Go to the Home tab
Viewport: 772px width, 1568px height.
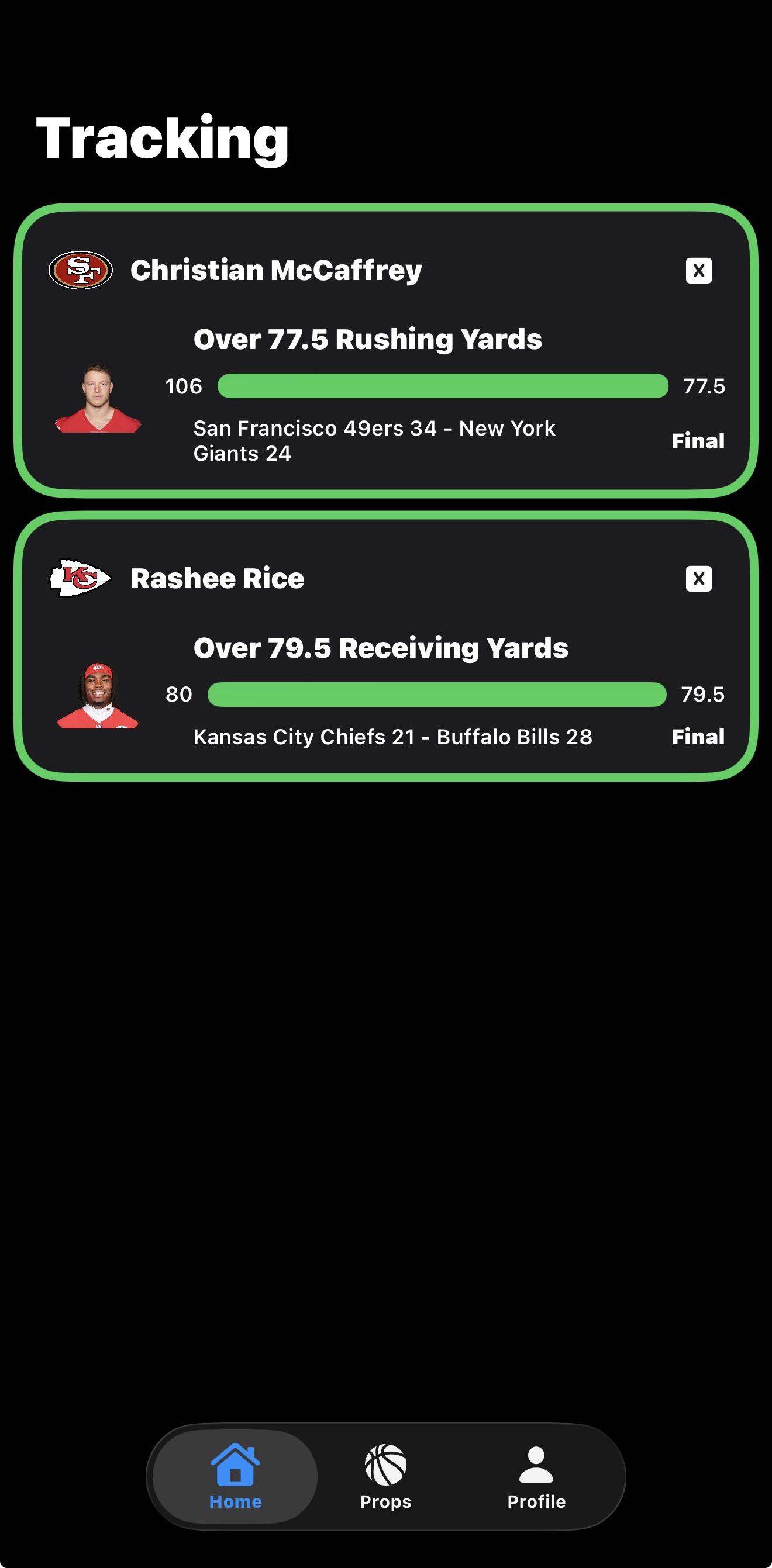(235, 1476)
